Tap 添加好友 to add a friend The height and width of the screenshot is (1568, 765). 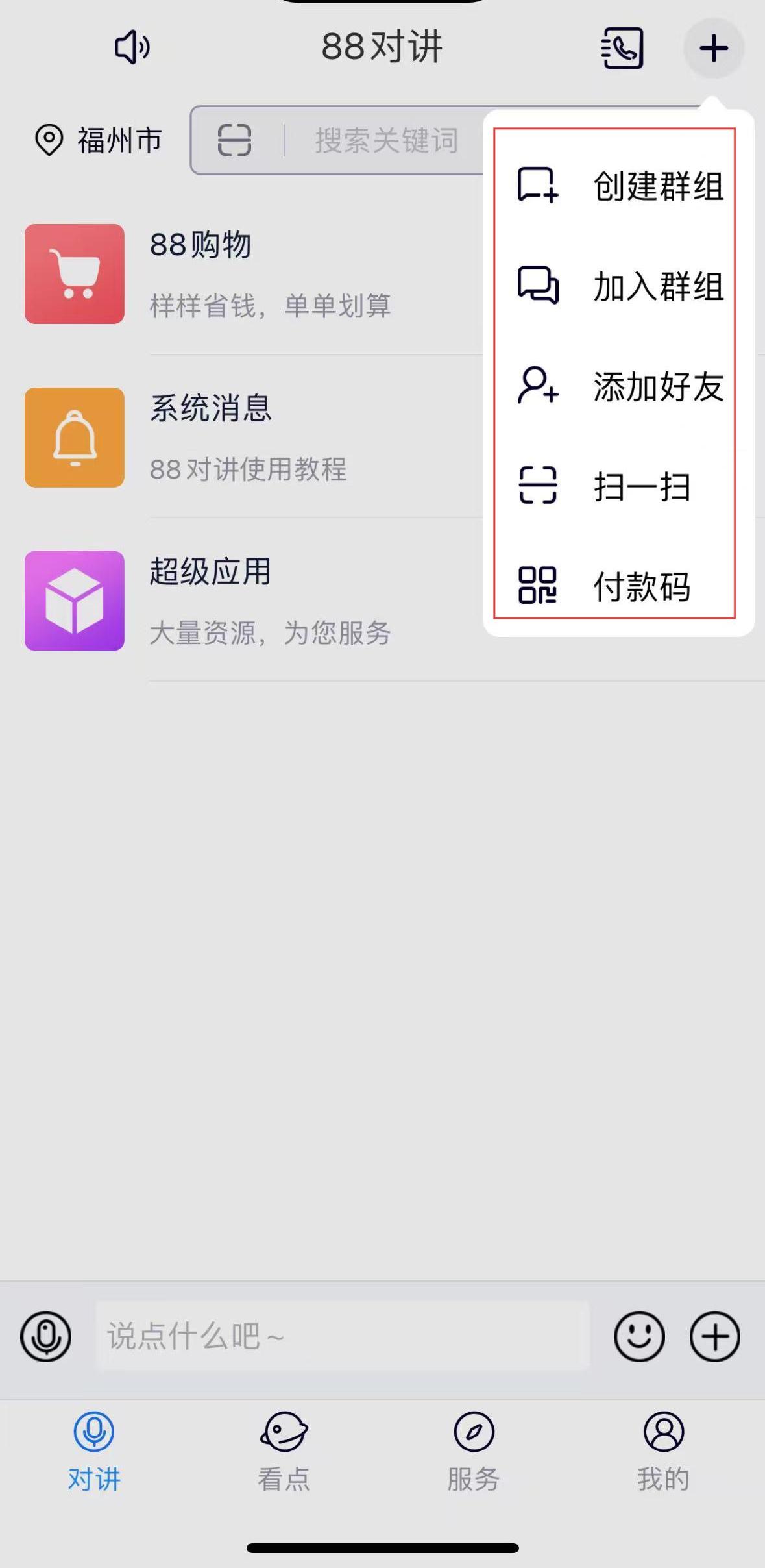click(618, 386)
